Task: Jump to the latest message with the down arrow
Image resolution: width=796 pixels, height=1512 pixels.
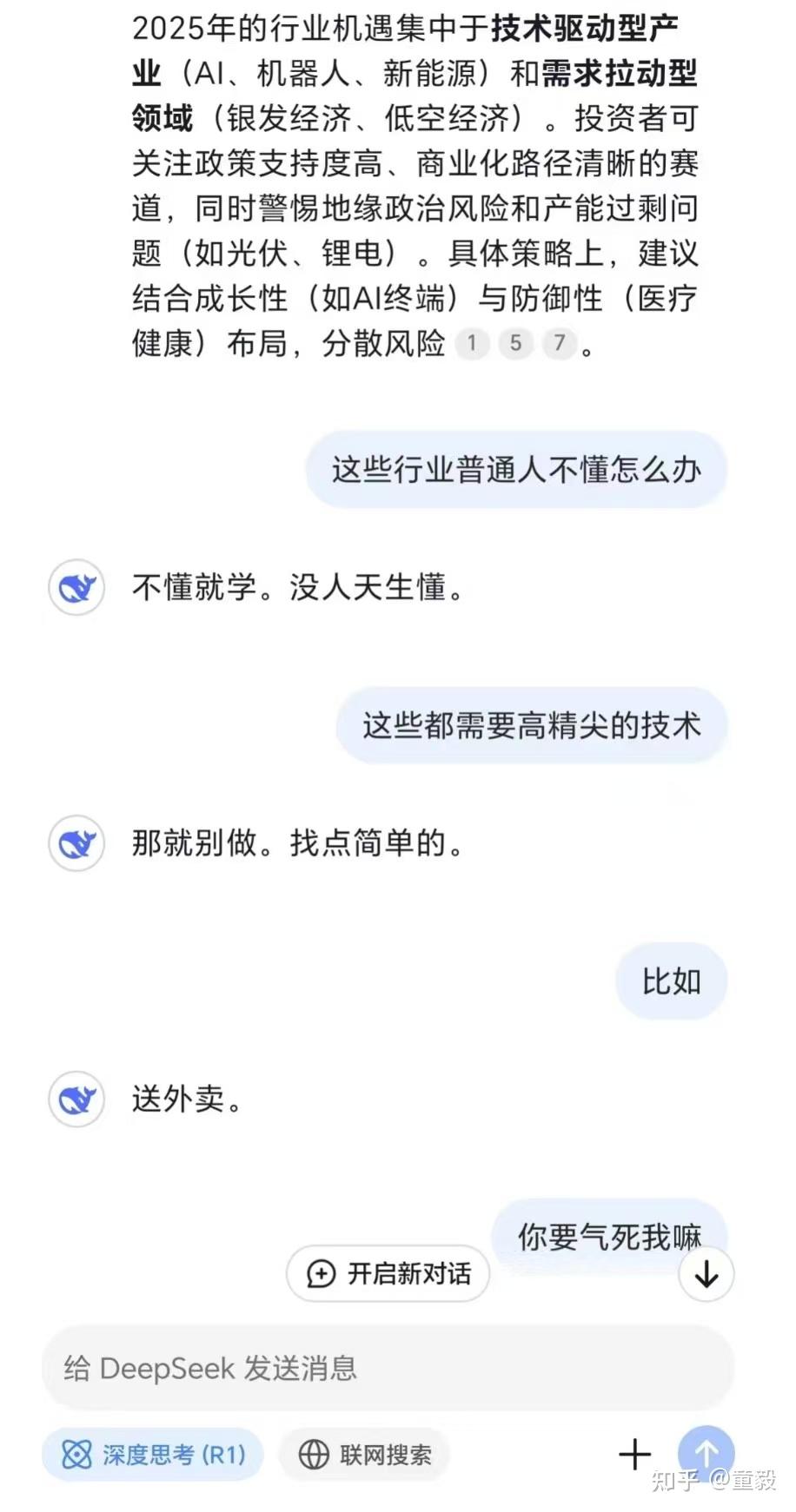Action: pos(706,1273)
